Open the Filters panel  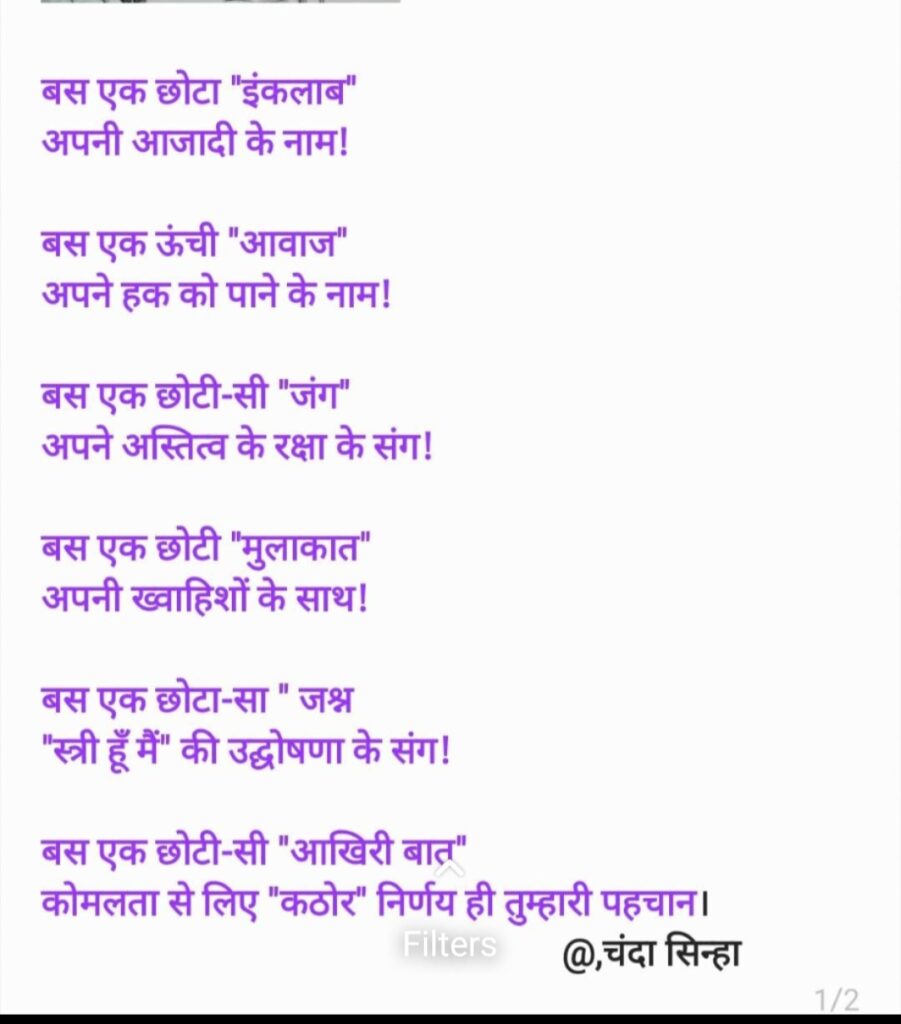coord(450,943)
